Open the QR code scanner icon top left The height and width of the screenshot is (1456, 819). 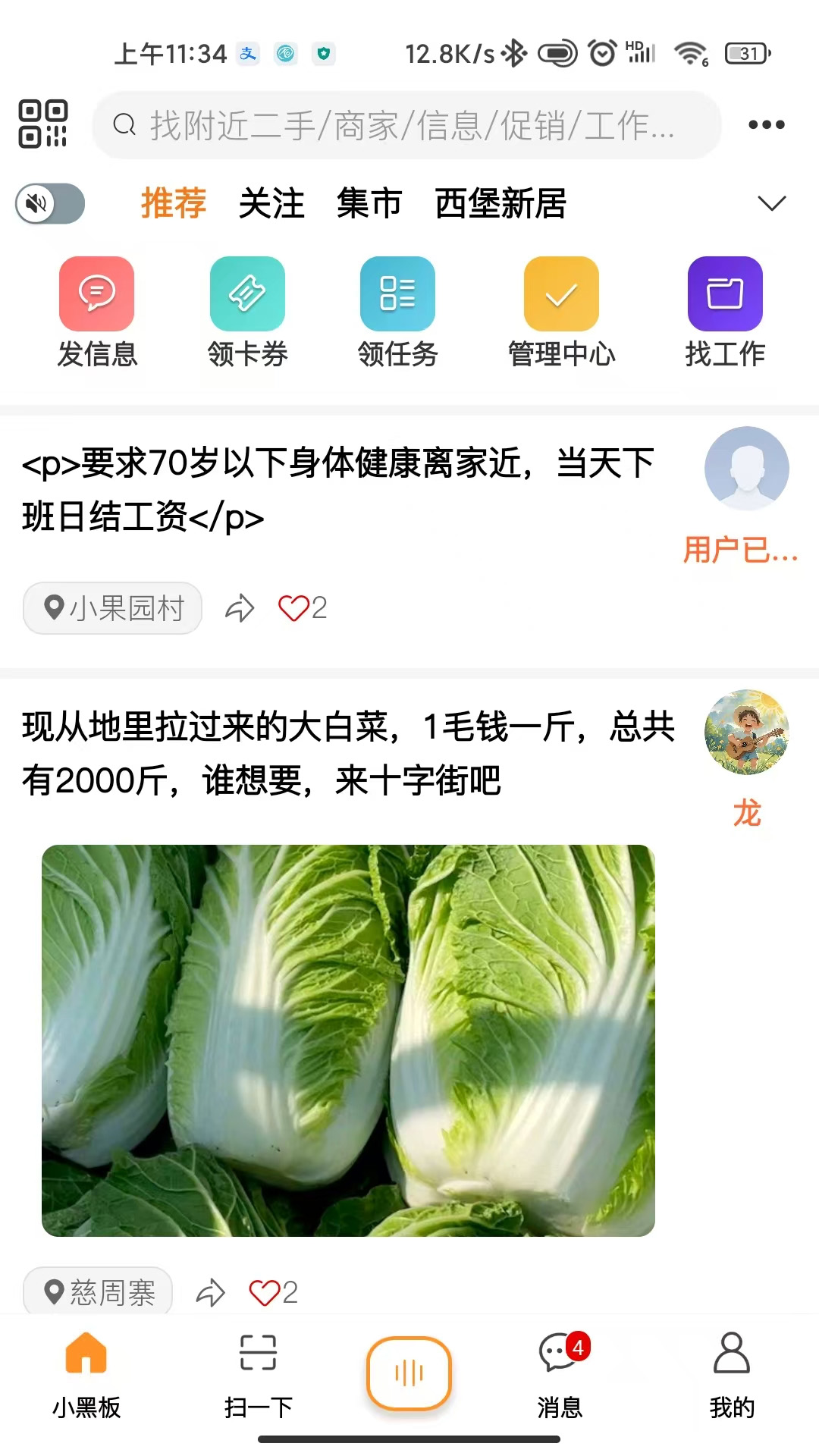click(43, 124)
